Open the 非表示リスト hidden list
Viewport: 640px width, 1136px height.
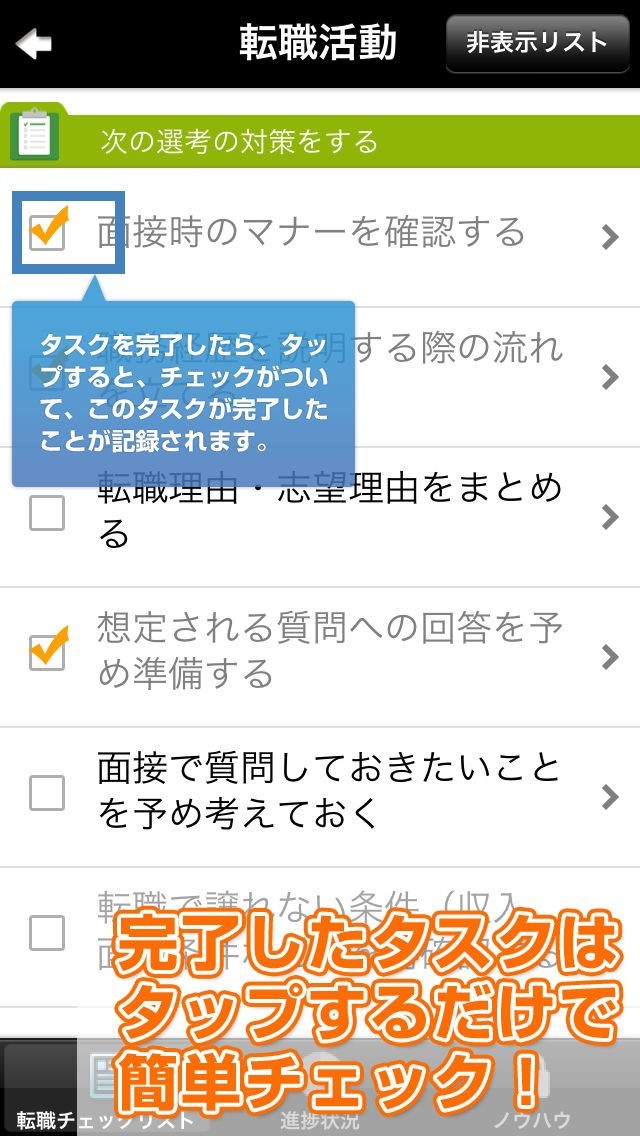[x=537, y=44]
